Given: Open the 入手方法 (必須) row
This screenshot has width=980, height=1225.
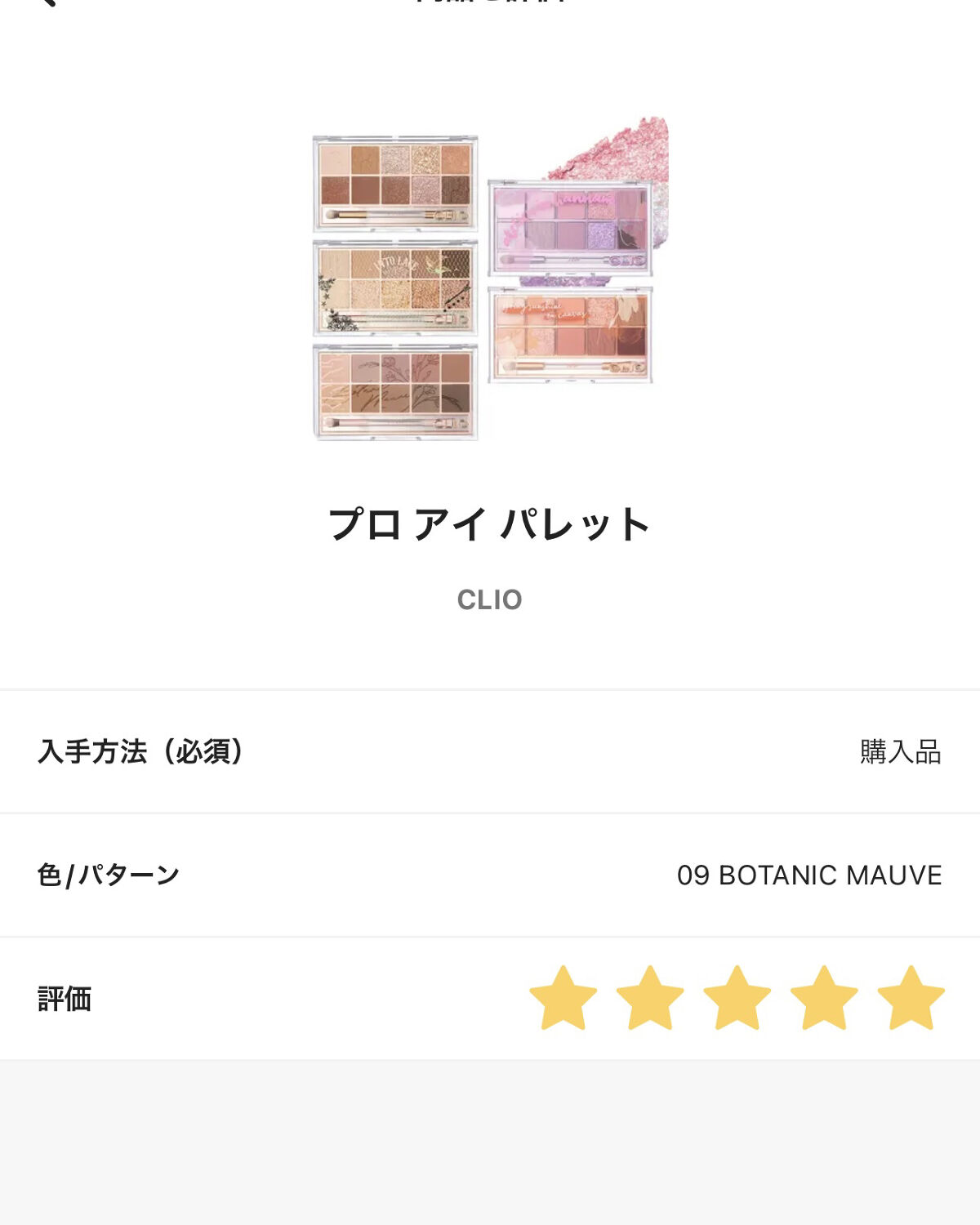Looking at the screenshot, I should click(490, 751).
